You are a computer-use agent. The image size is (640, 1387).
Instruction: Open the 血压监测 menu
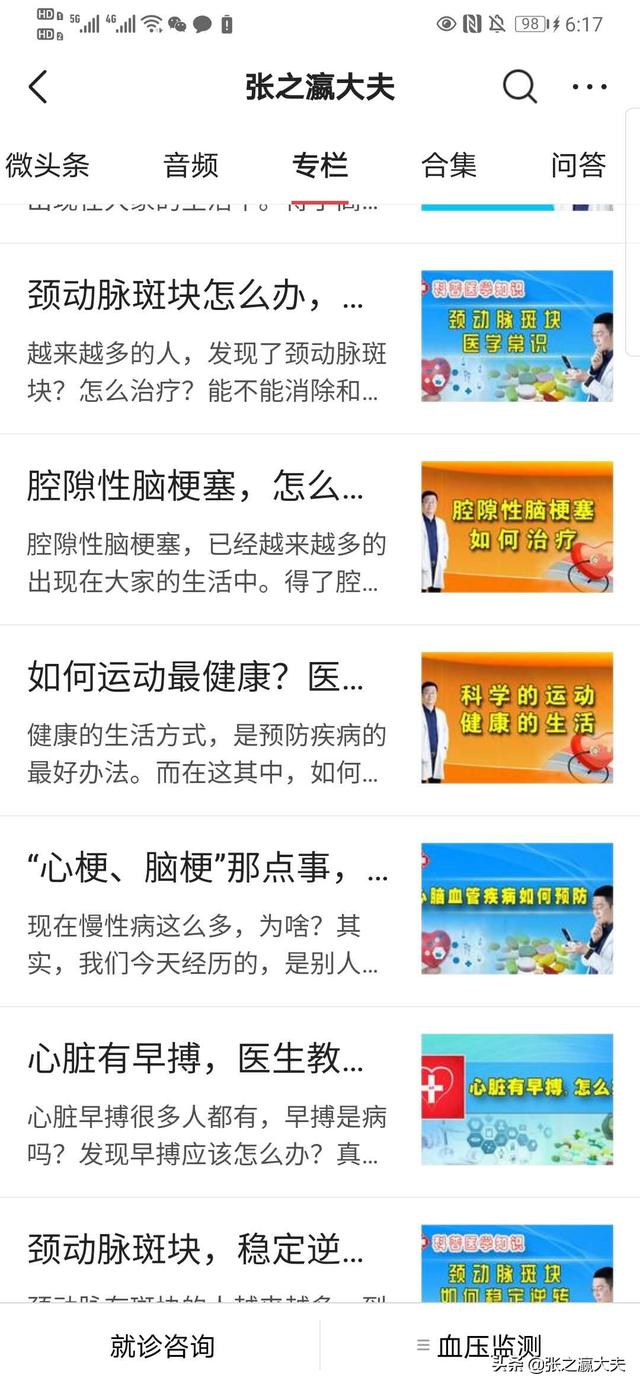pyautogui.click(x=480, y=1346)
